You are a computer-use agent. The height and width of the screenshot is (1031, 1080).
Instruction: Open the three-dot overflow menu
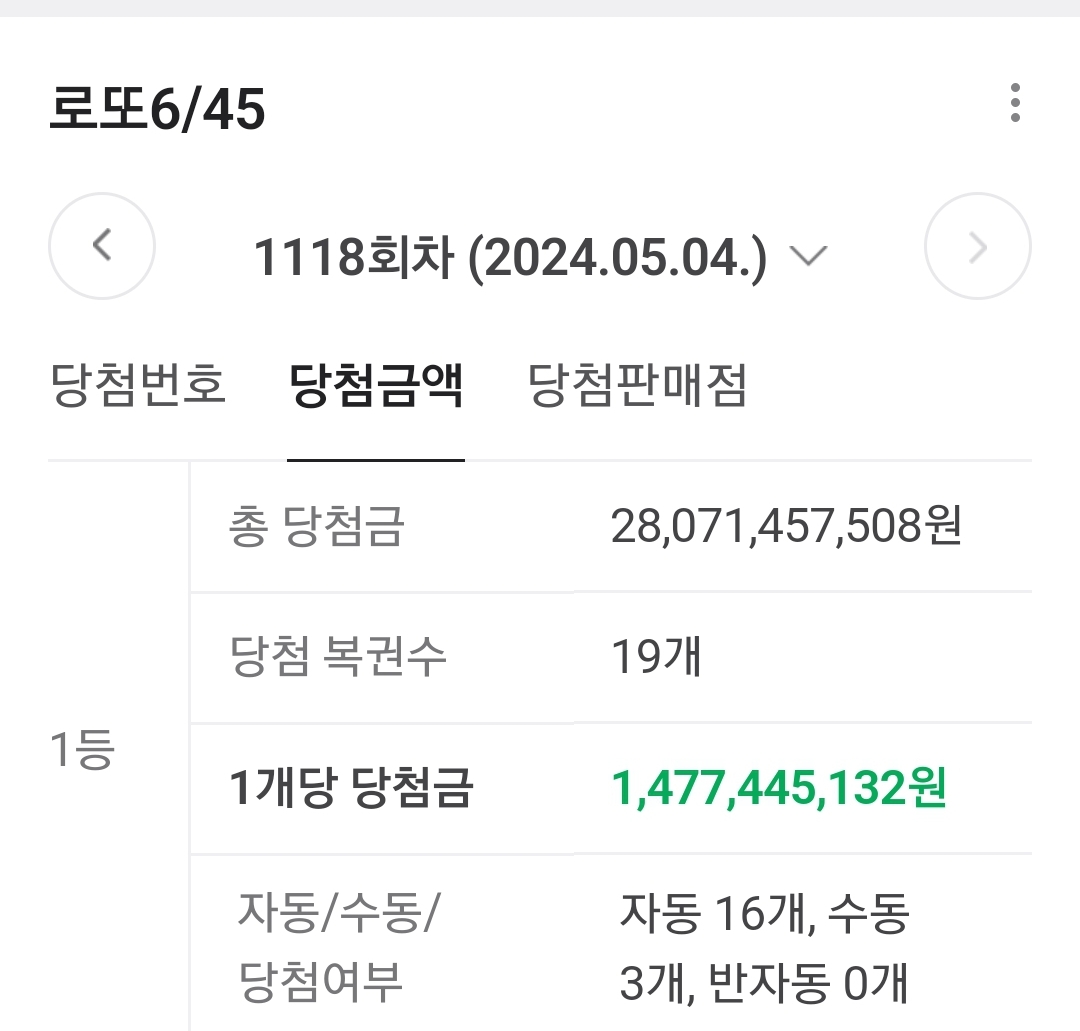pos(1015,103)
